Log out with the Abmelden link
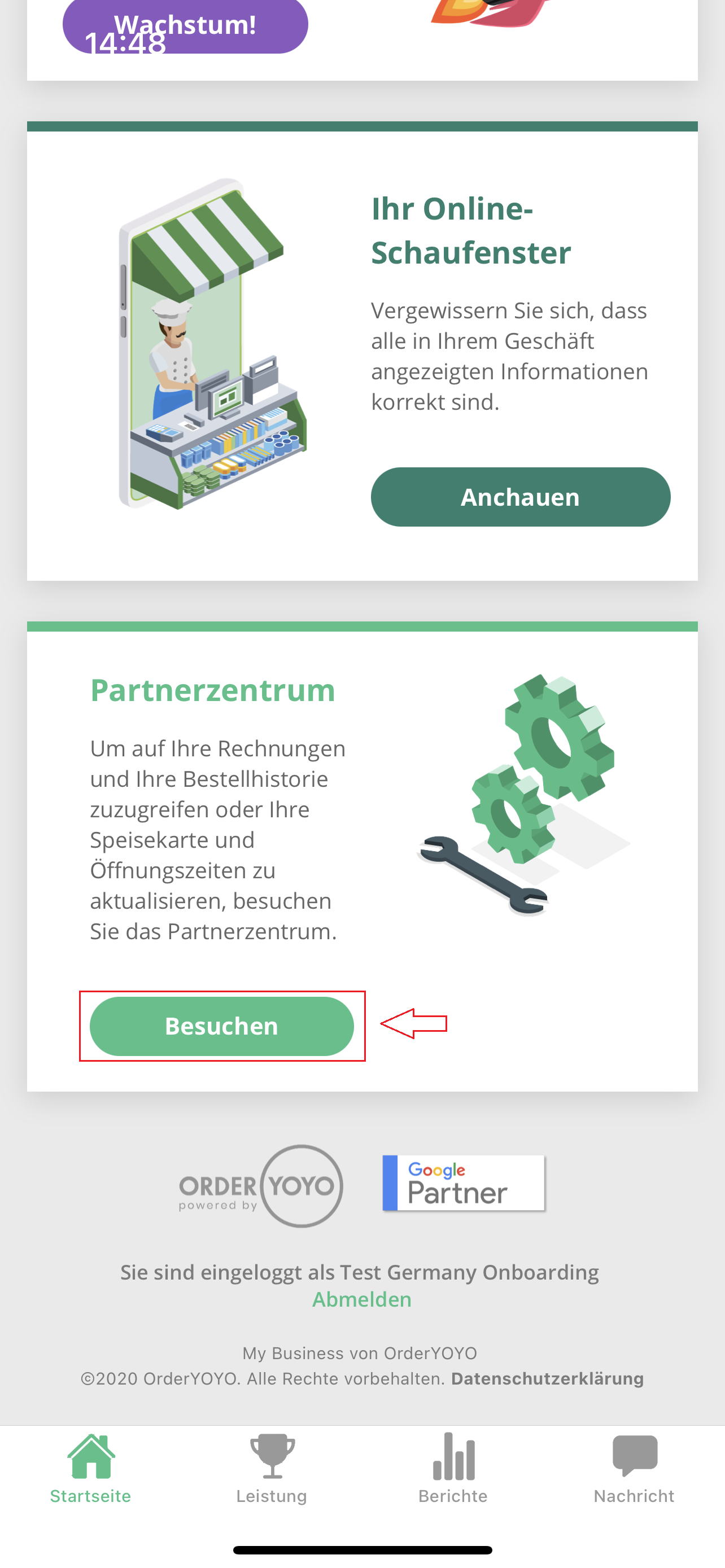This screenshot has height=1568, width=725. (361, 1299)
